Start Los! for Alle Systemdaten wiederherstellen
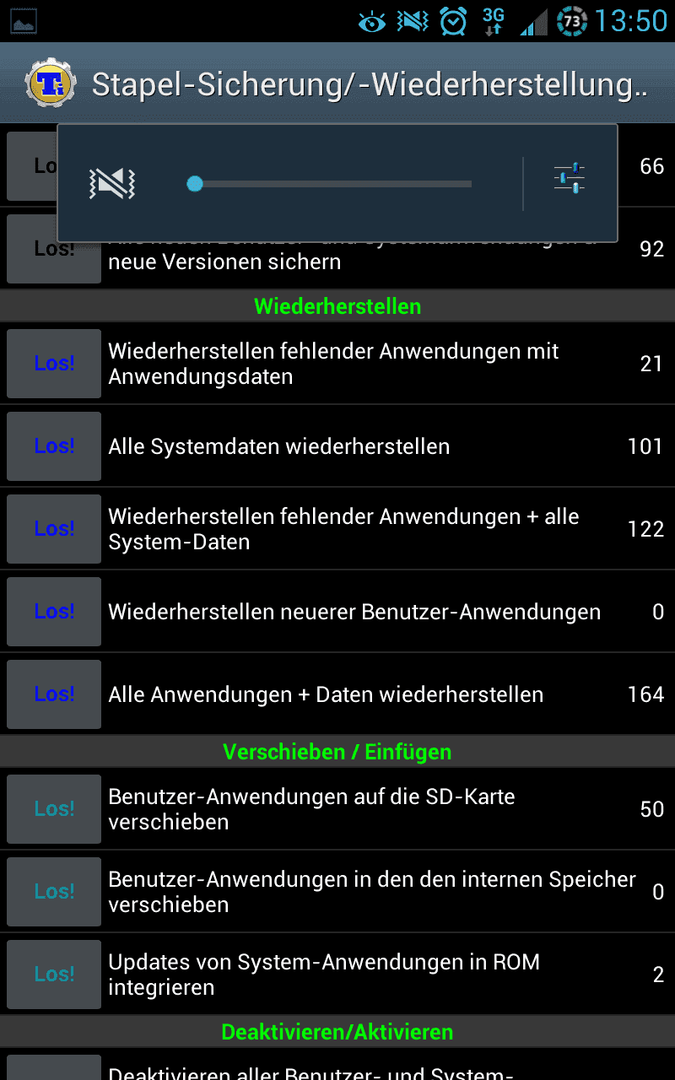This screenshot has width=675, height=1080. click(x=54, y=446)
